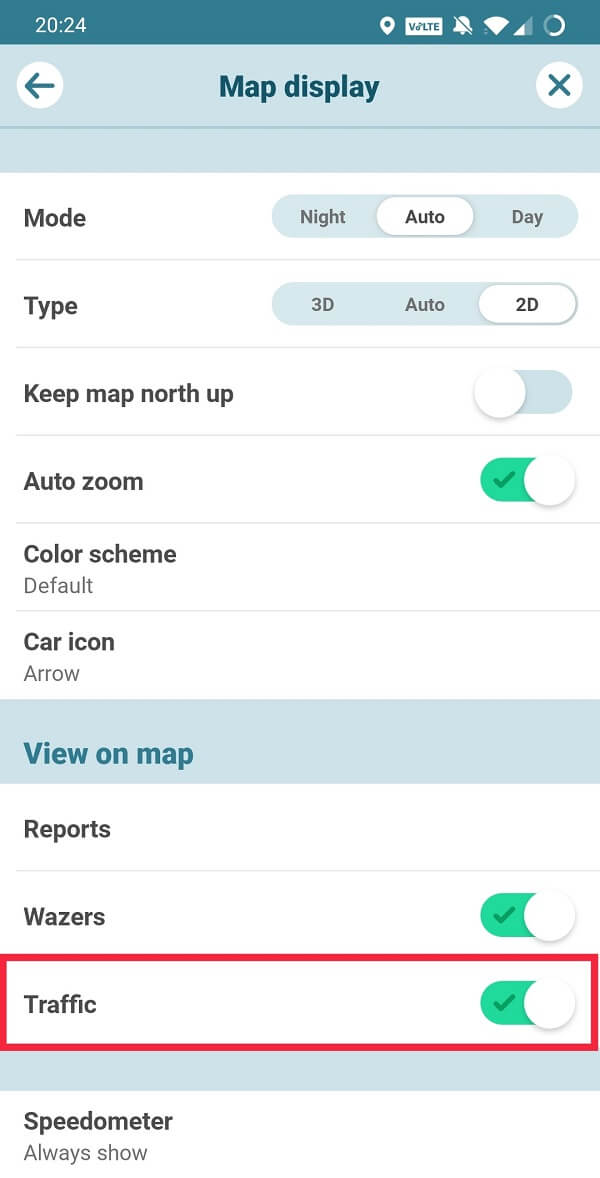Choose the 3D map type
This screenshot has height=1178, width=600.
[x=323, y=305]
